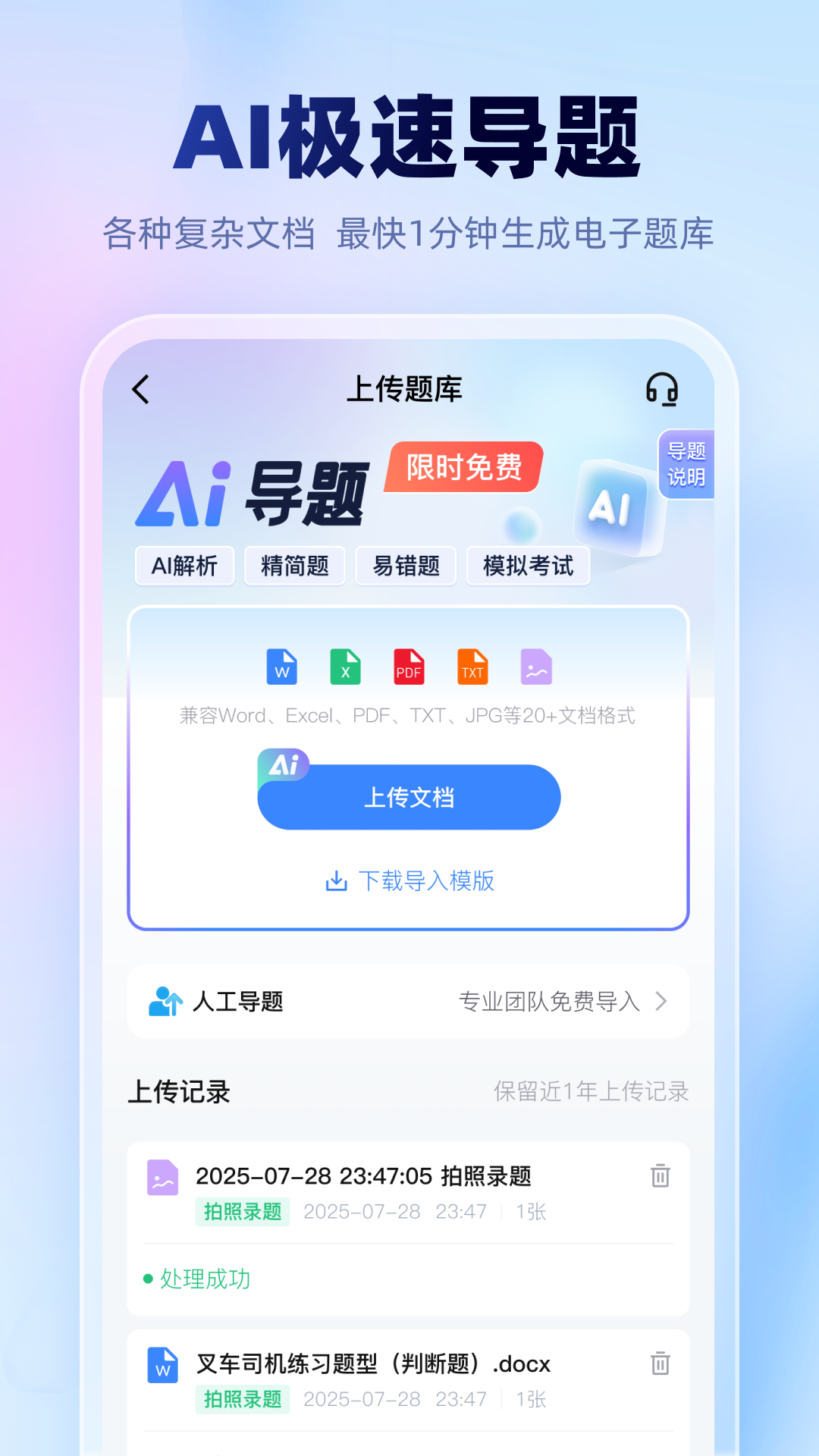Select the image/JPG format icon
The width and height of the screenshot is (819, 1456).
[x=535, y=667]
